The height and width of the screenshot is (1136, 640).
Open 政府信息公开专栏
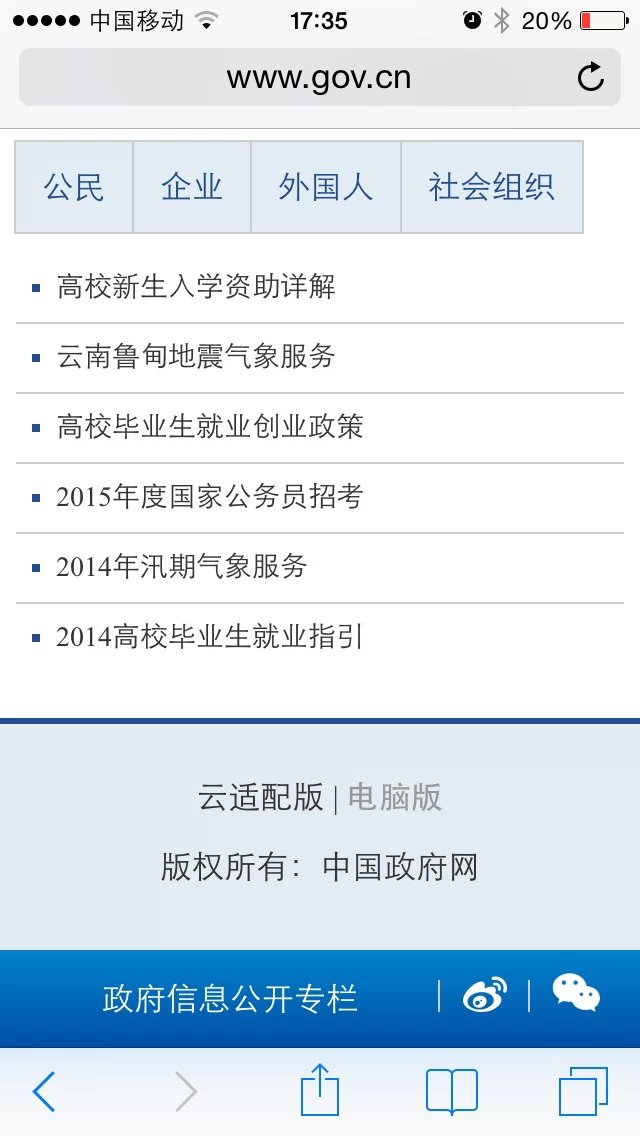click(230, 998)
